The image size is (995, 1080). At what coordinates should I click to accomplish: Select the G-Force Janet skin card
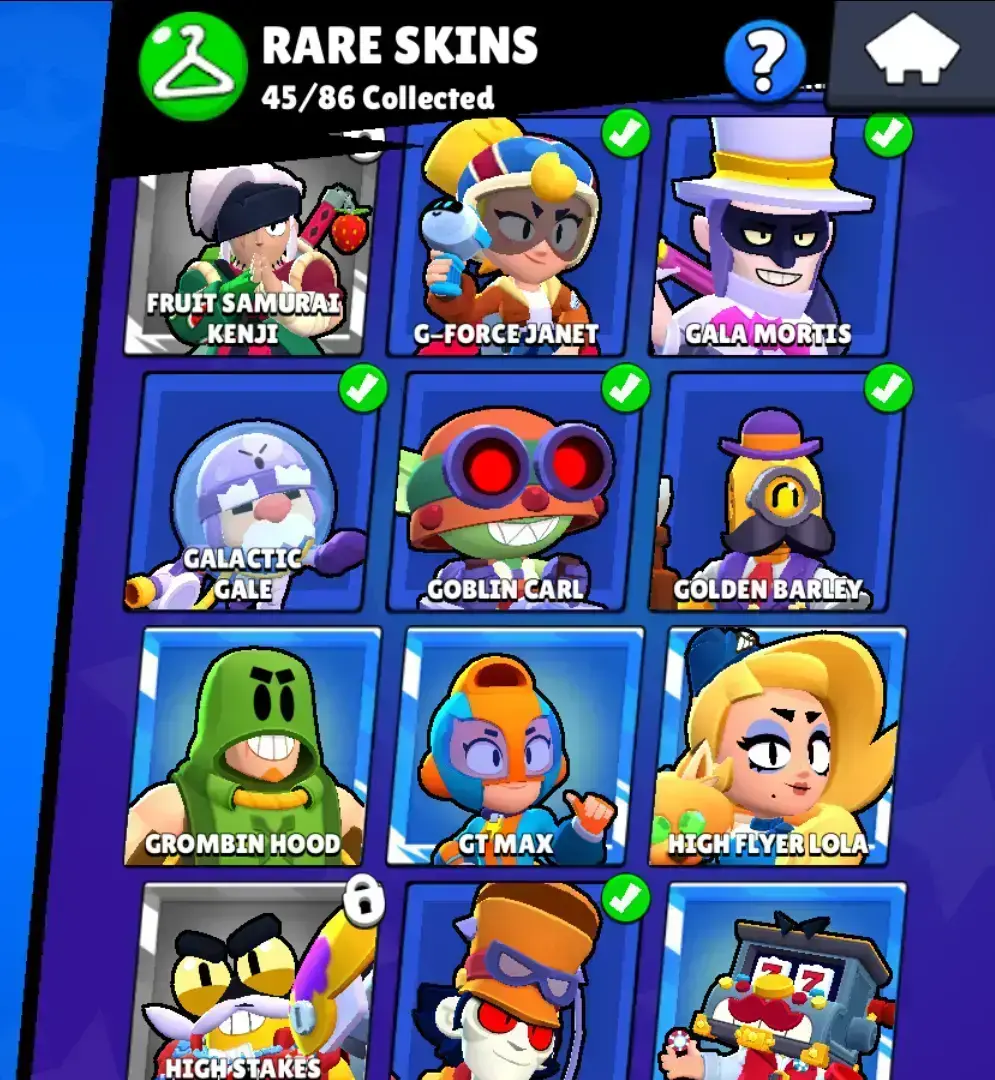[515, 240]
